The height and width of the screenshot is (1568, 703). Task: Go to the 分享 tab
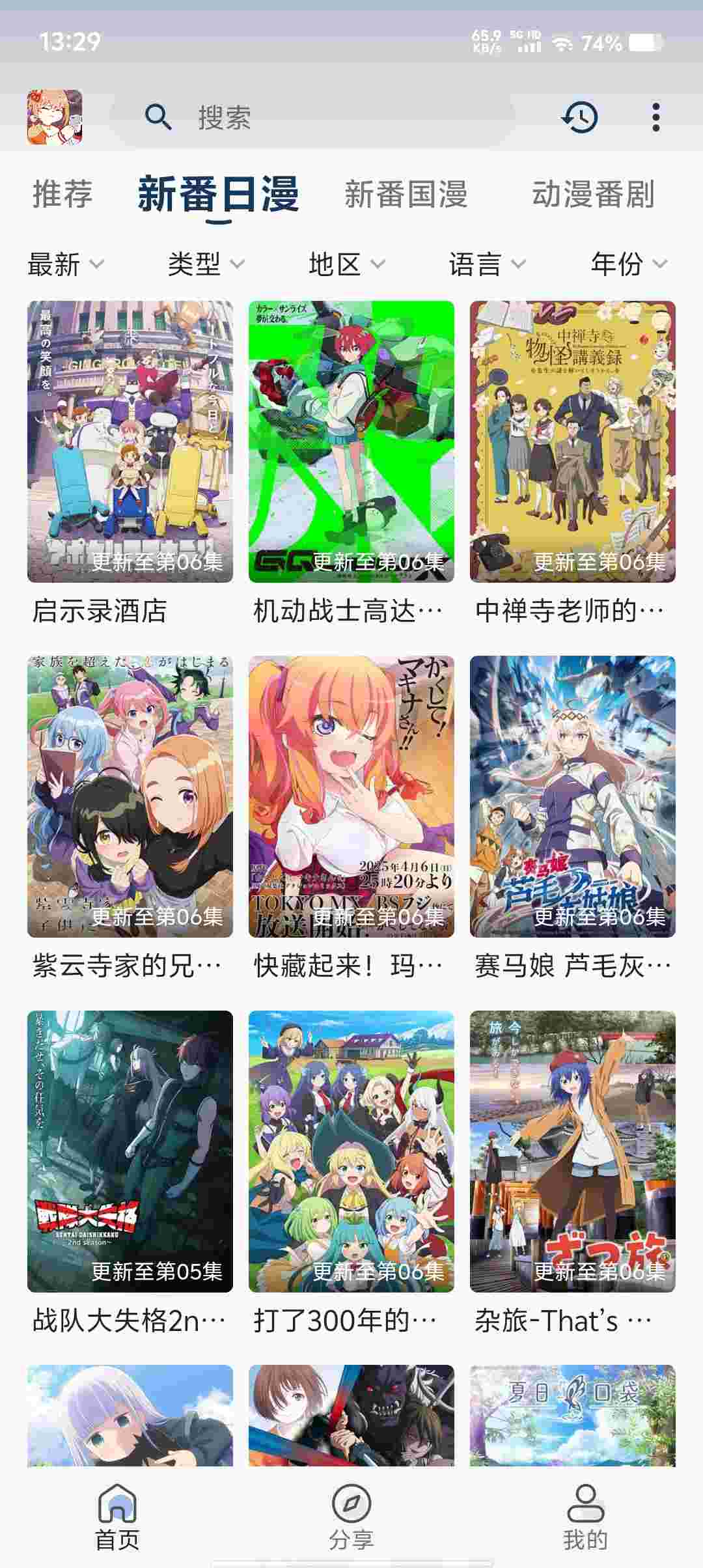click(351, 1517)
